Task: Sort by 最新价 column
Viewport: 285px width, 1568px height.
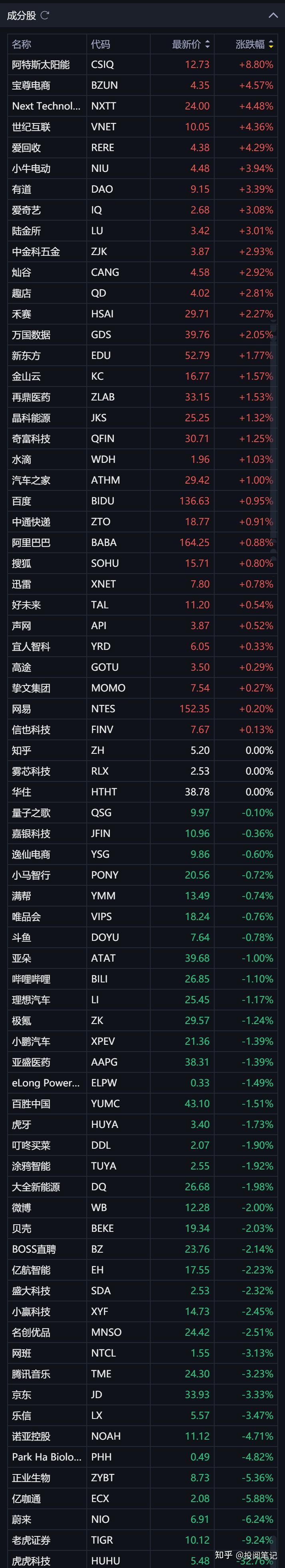Action: click(190, 44)
